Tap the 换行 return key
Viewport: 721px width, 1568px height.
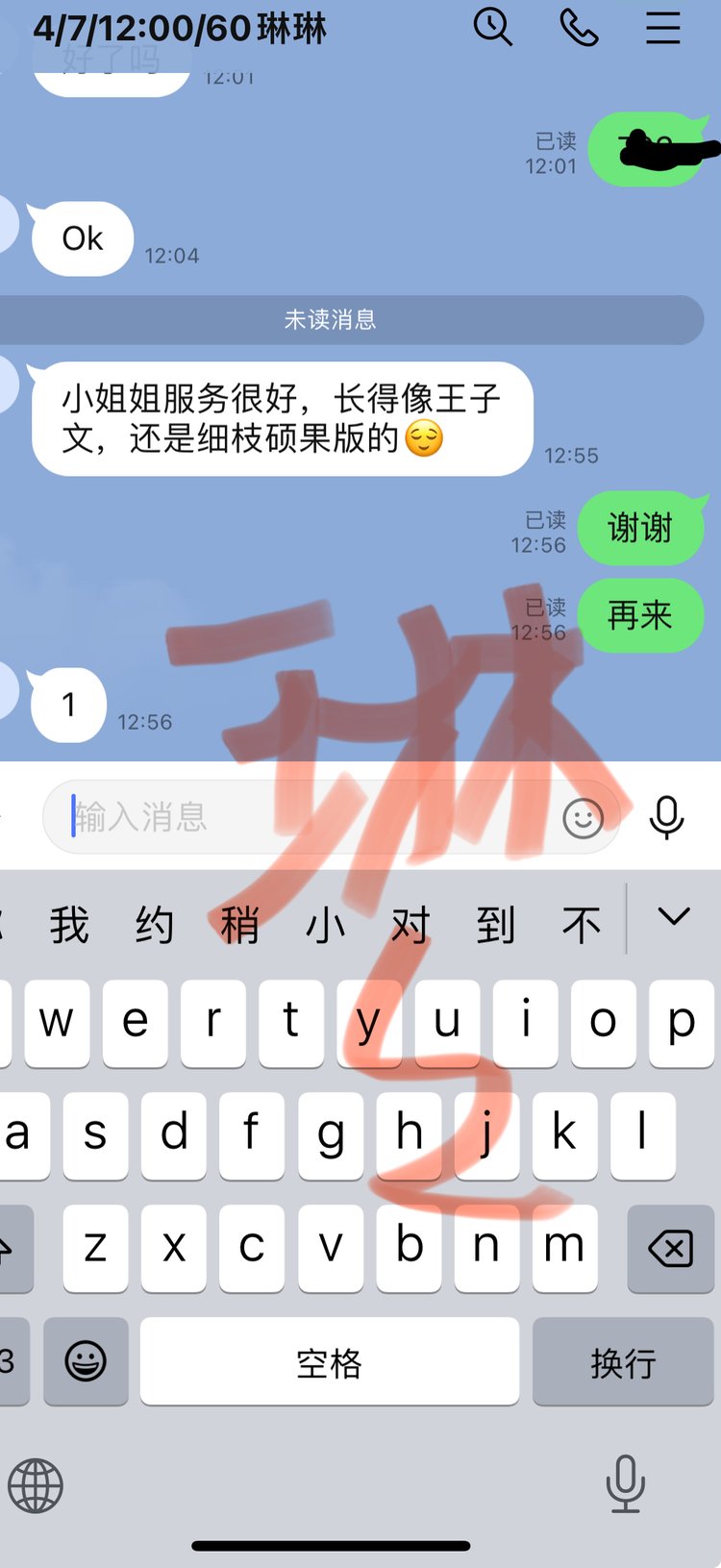tap(623, 1361)
